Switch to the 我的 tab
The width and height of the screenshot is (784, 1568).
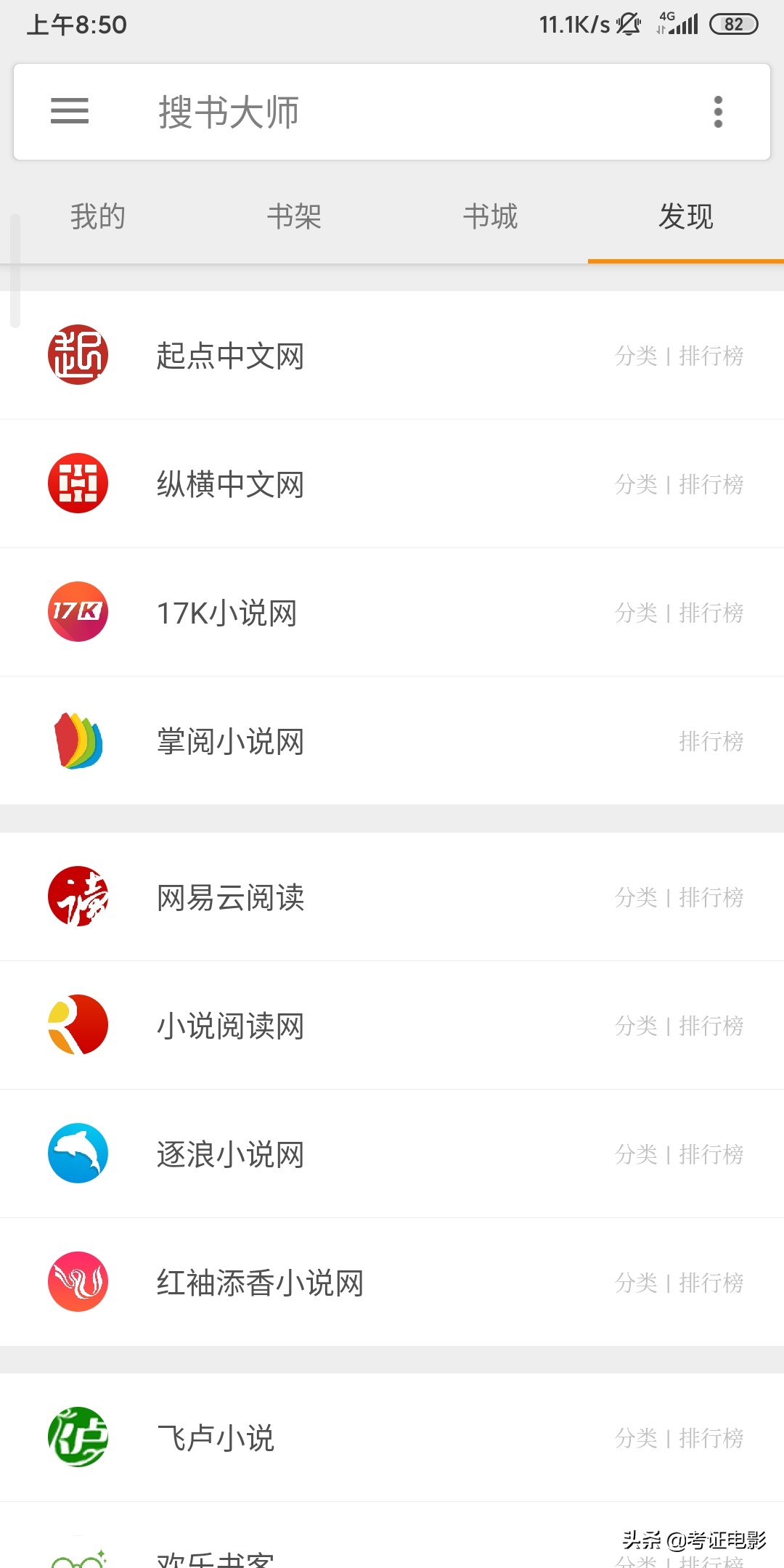[98, 216]
